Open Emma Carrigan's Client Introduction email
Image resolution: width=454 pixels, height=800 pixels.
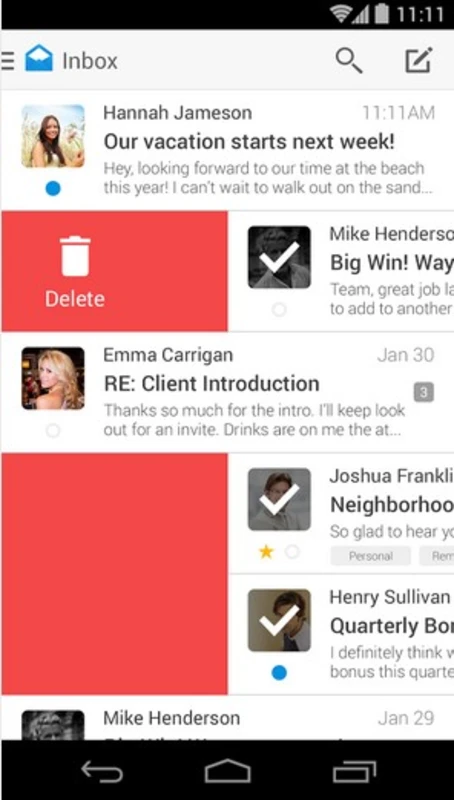tap(228, 392)
